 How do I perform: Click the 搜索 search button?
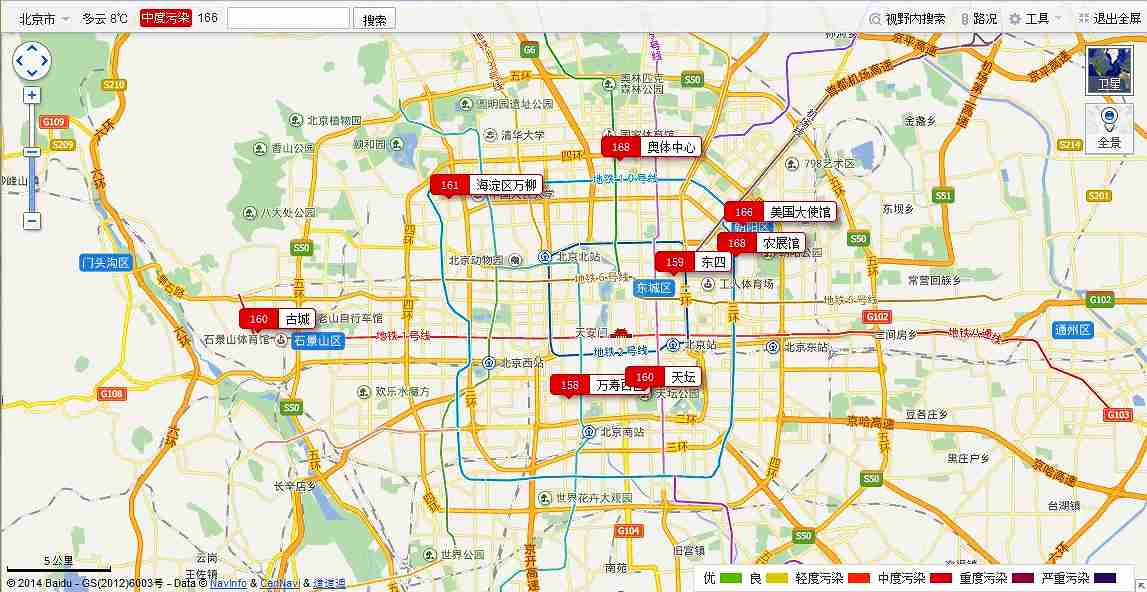coord(375,20)
